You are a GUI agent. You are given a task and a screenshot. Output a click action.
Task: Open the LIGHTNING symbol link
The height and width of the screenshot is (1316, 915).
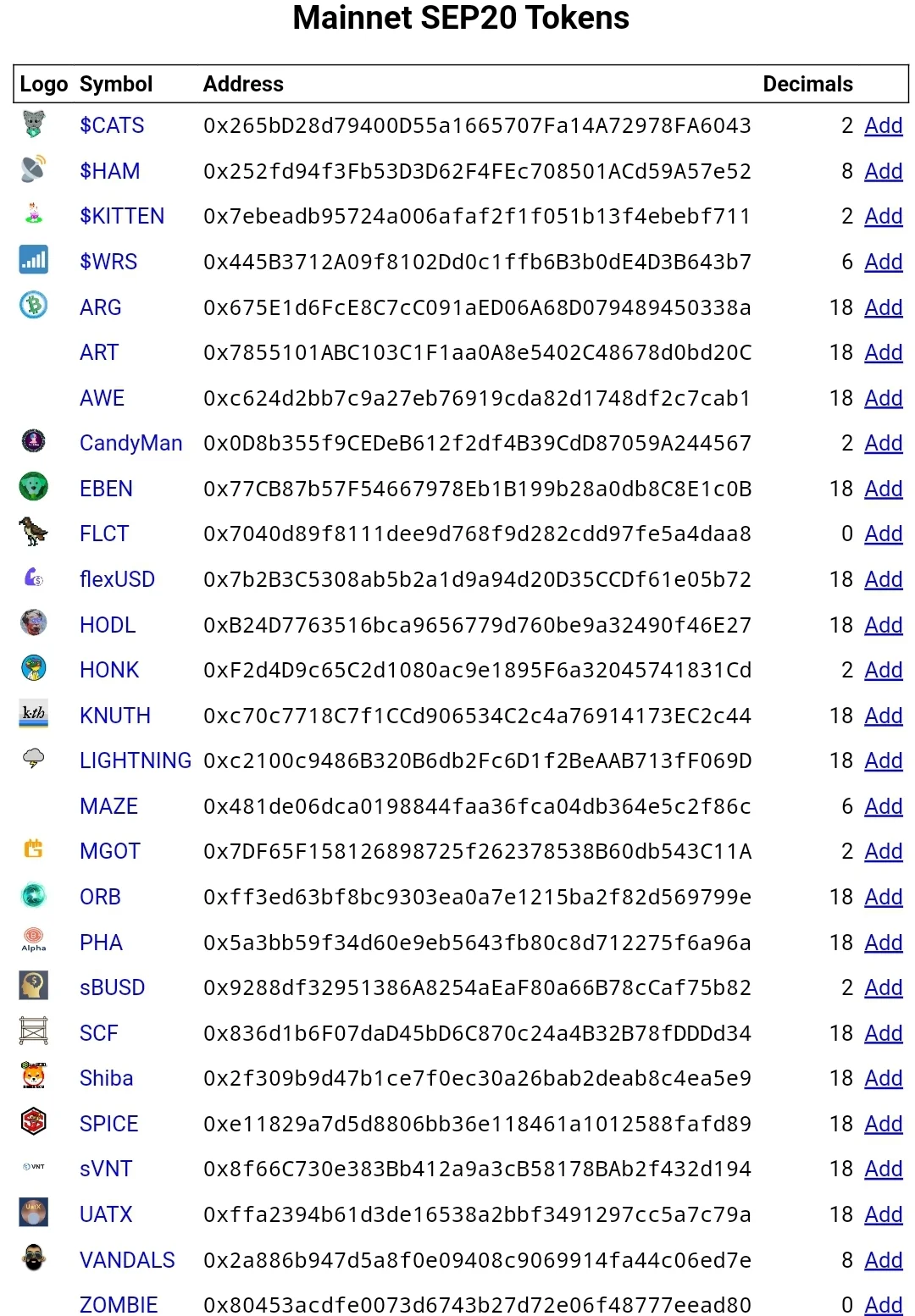[x=136, y=760]
